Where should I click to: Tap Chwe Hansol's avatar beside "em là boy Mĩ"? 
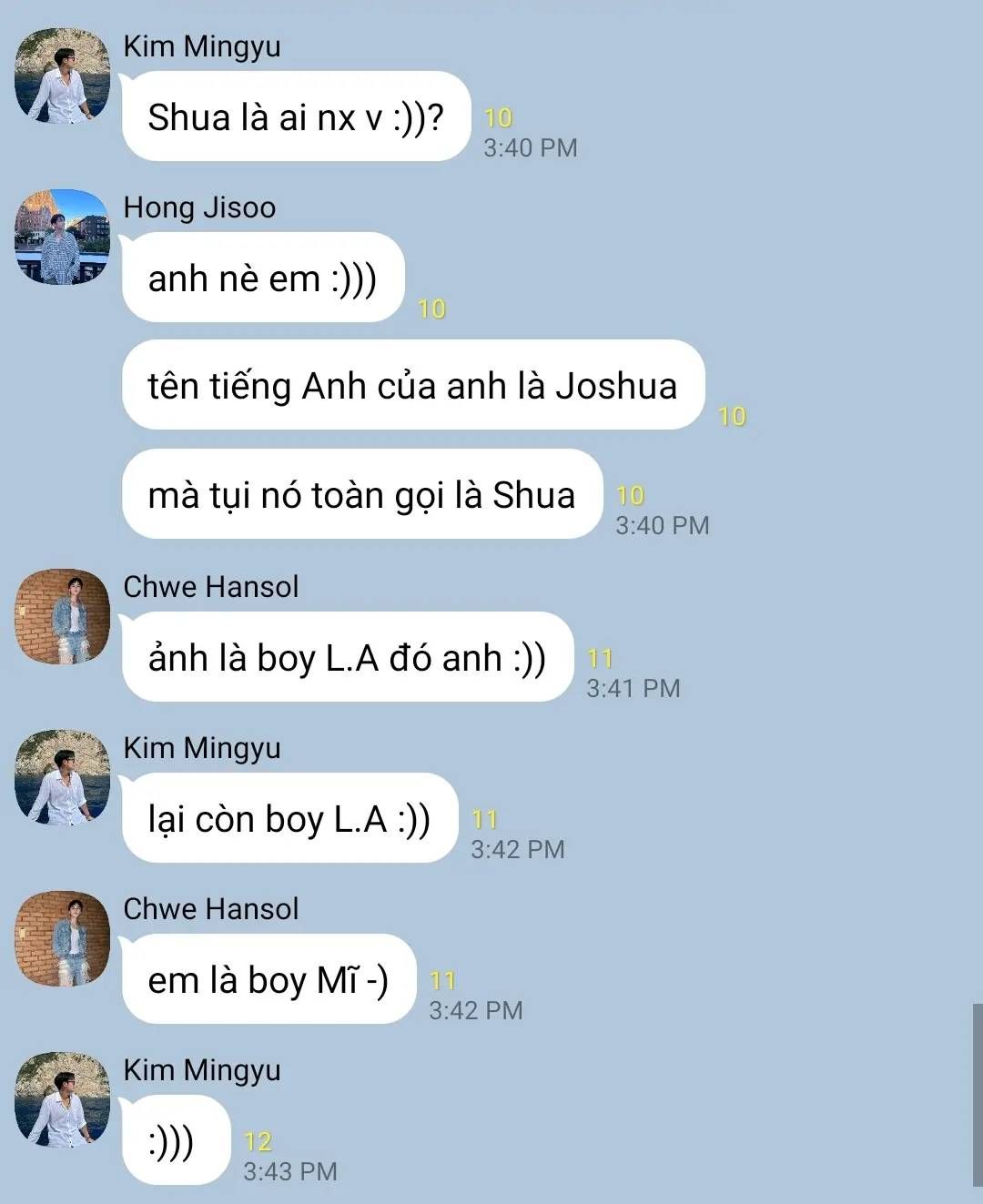pyautogui.click(x=62, y=938)
